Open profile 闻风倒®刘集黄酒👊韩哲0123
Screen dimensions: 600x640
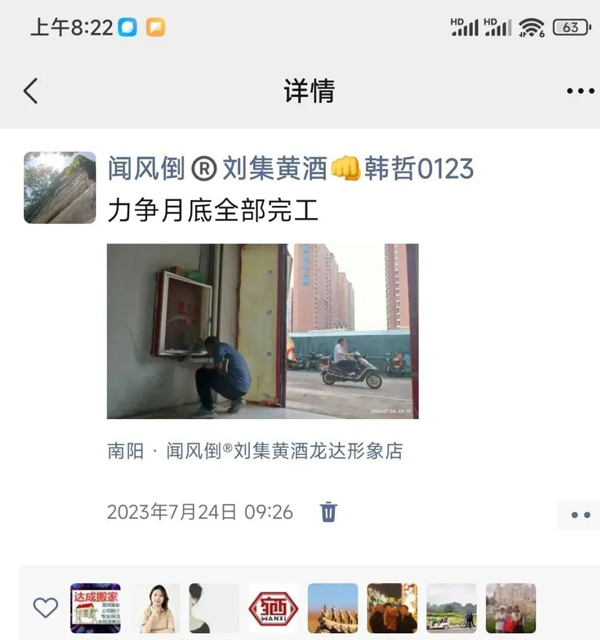tap(290, 168)
